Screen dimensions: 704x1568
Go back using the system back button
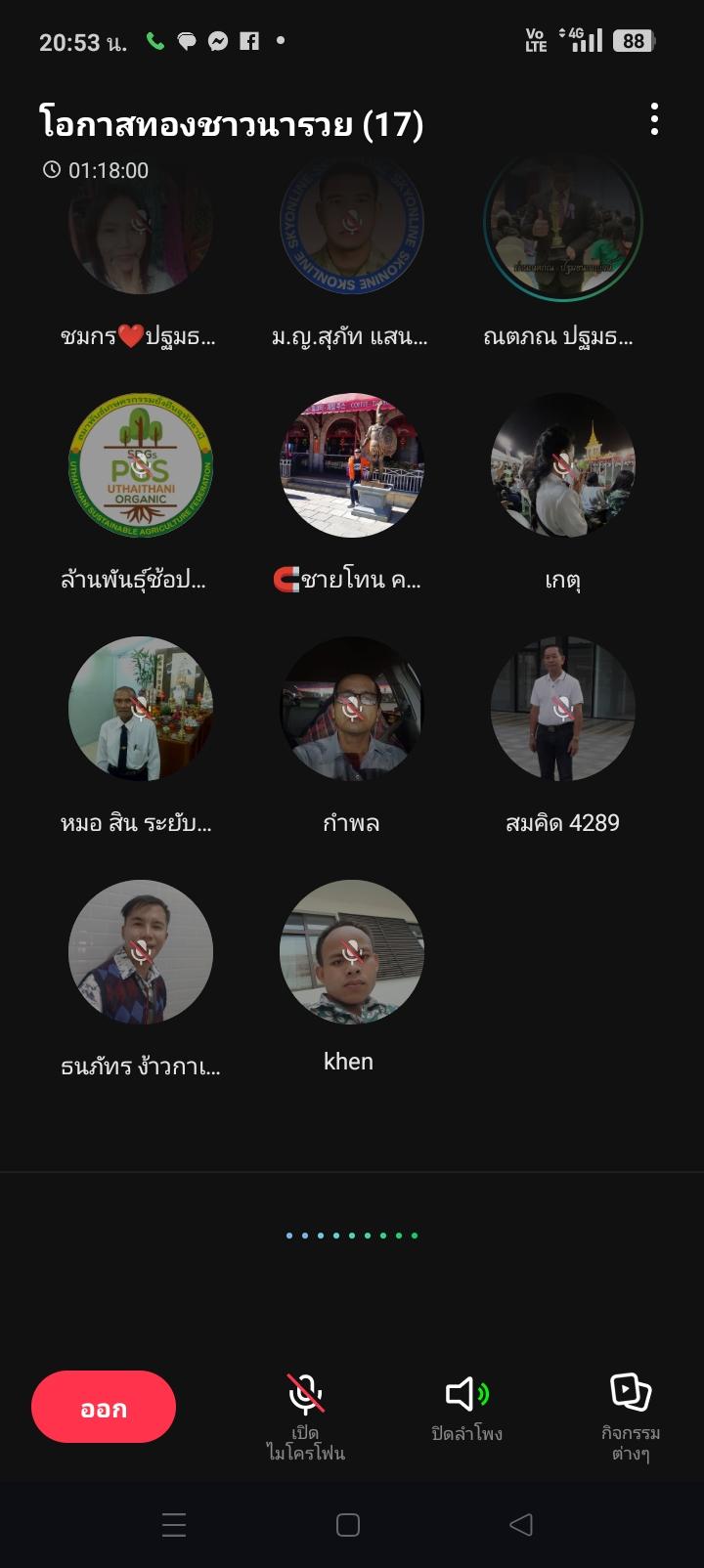[x=521, y=1525]
